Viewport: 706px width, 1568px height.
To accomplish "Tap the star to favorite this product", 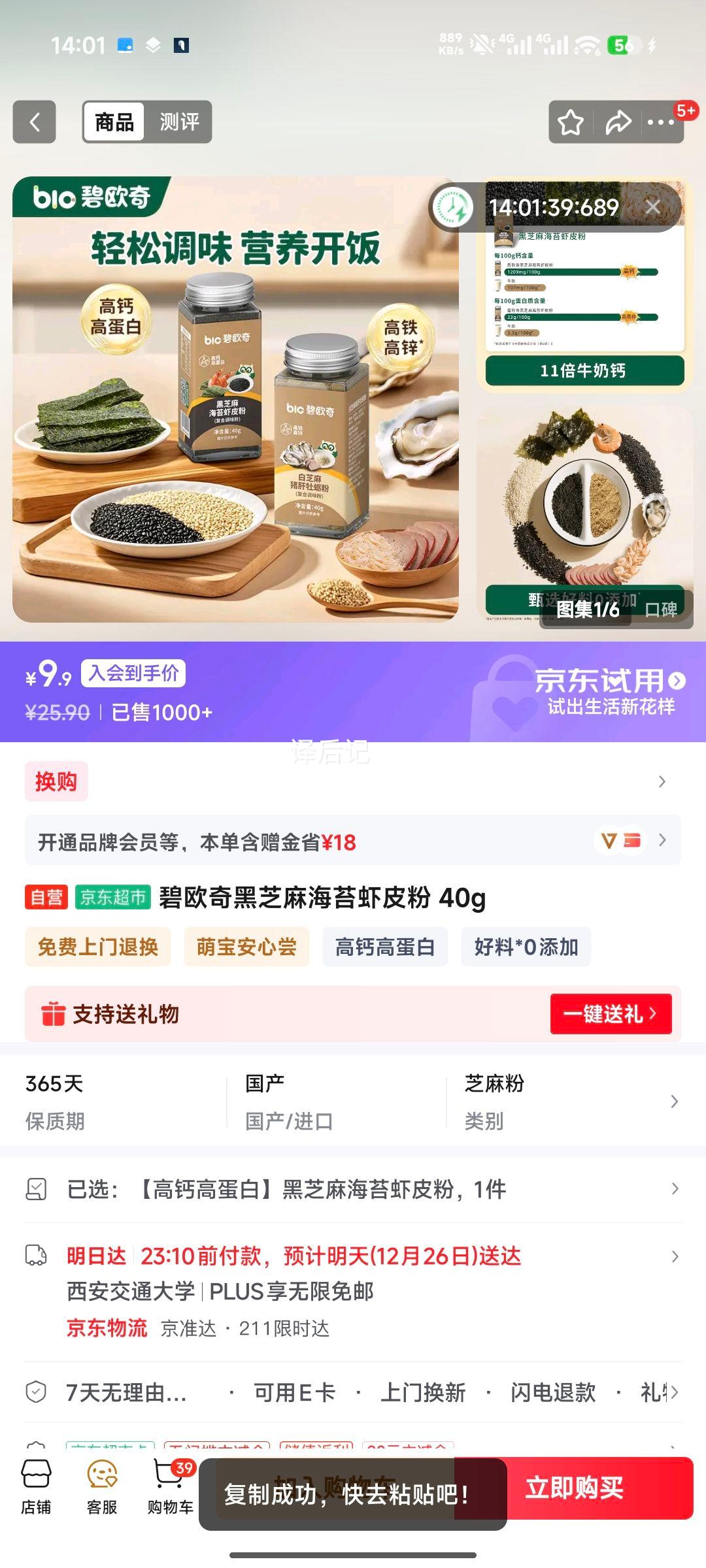I will pos(570,122).
